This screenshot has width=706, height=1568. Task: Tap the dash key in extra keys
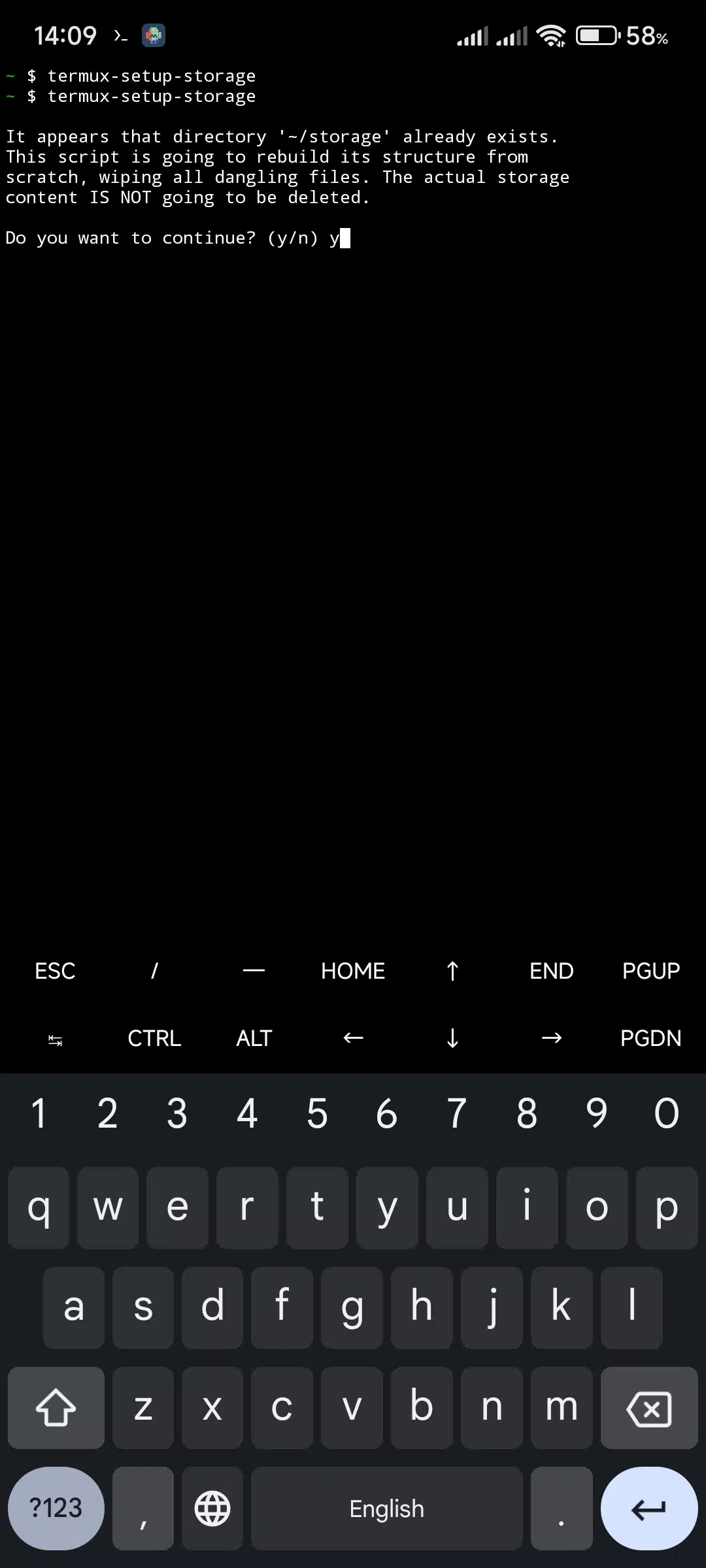click(254, 971)
